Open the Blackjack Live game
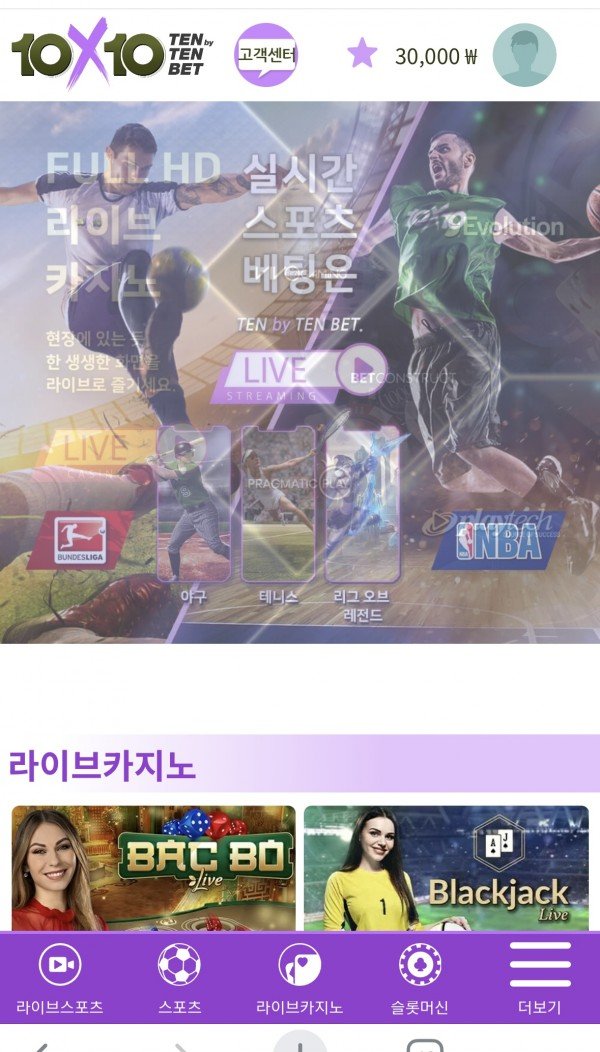The width and height of the screenshot is (600, 1052). coord(446,868)
